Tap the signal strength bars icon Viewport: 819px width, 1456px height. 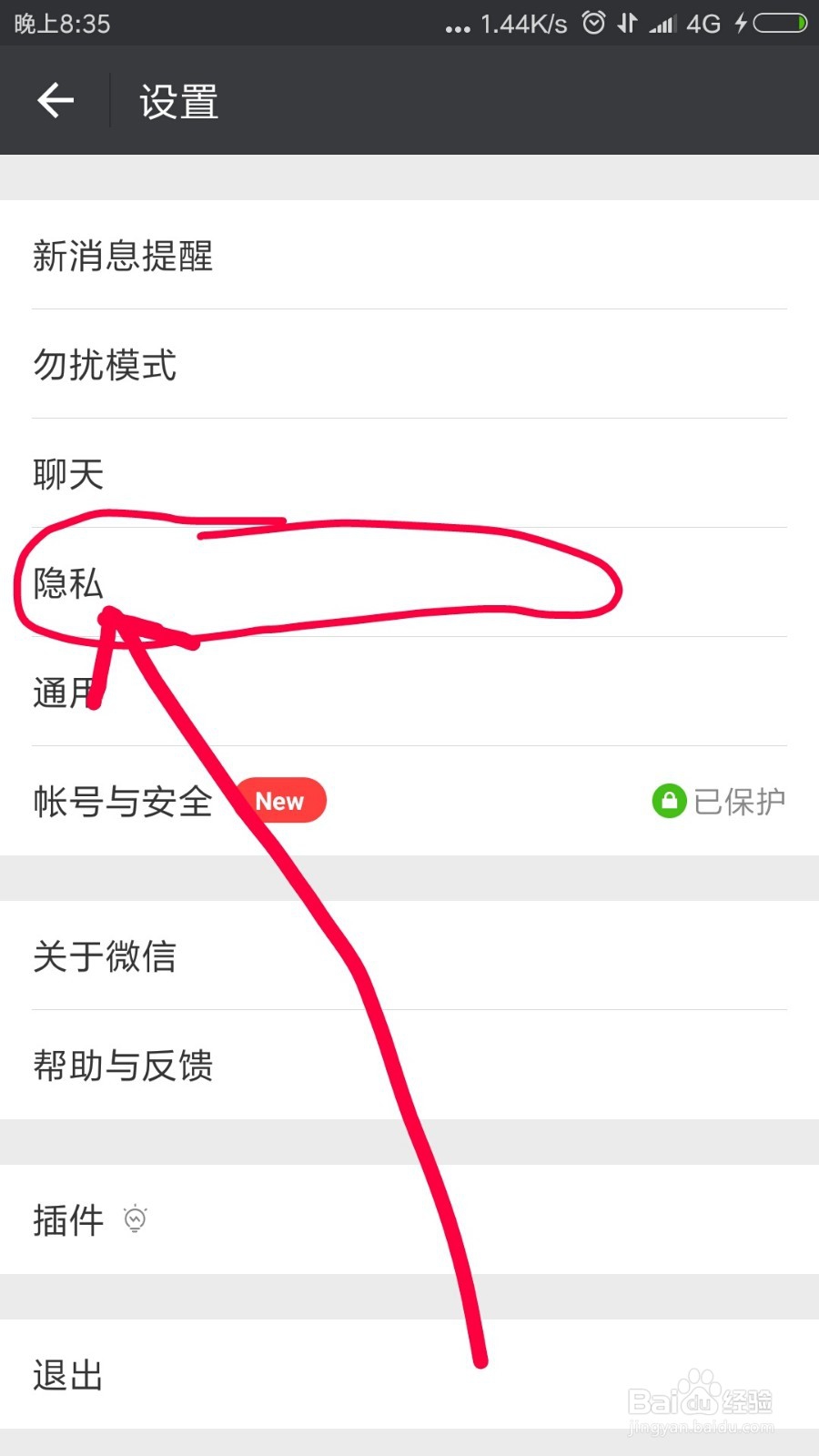click(x=663, y=25)
